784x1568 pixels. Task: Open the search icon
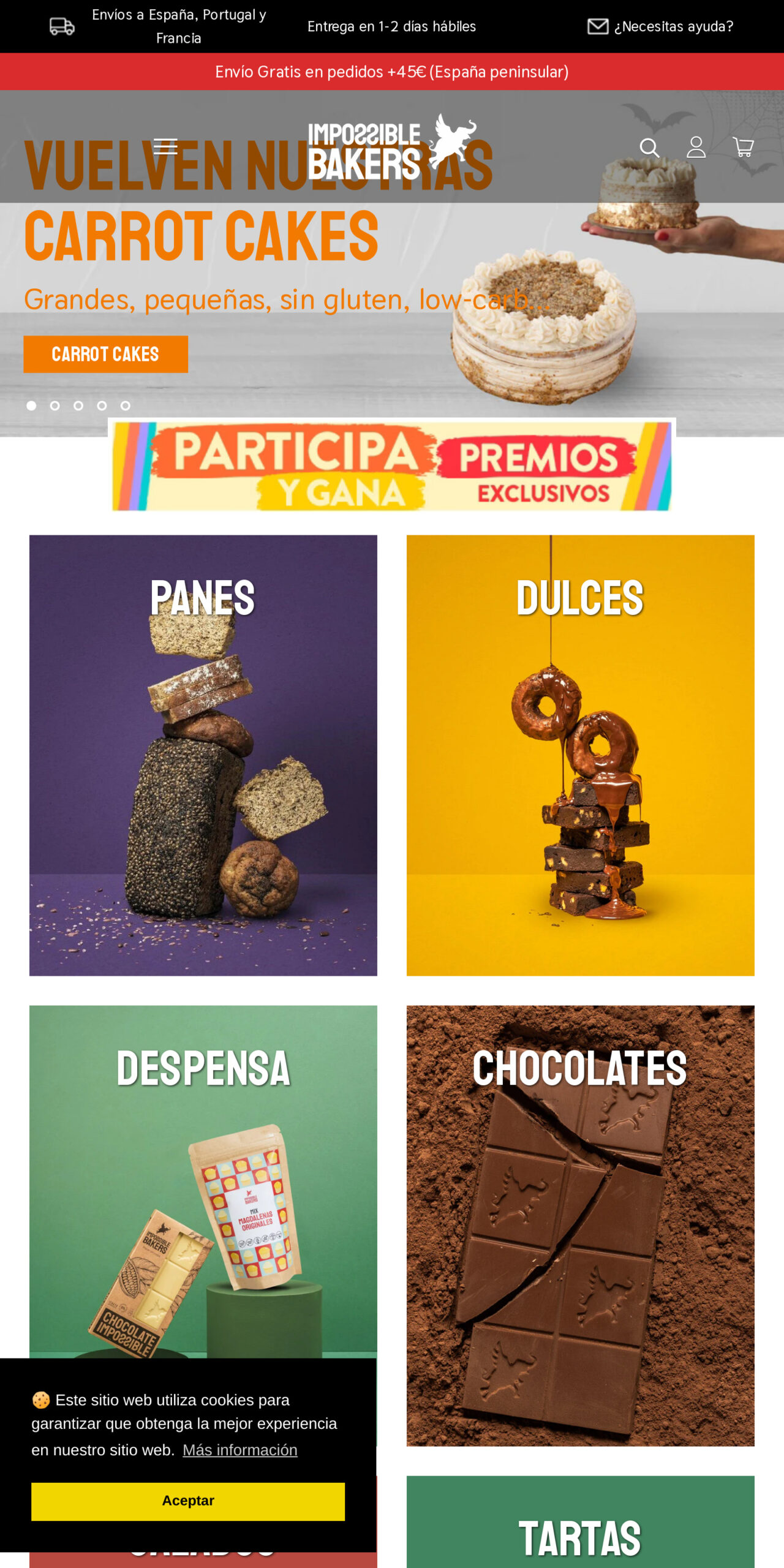point(650,148)
